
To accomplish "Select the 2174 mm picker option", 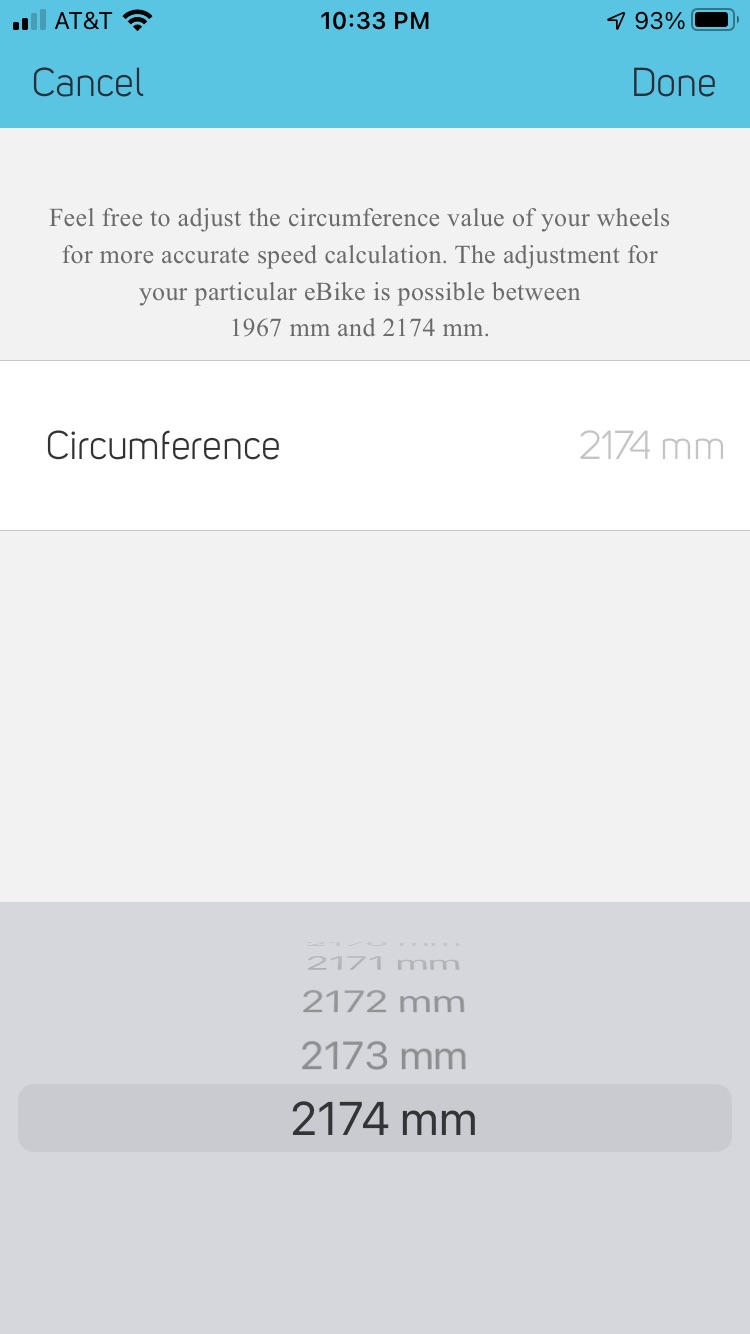I will (x=384, y=1118).
